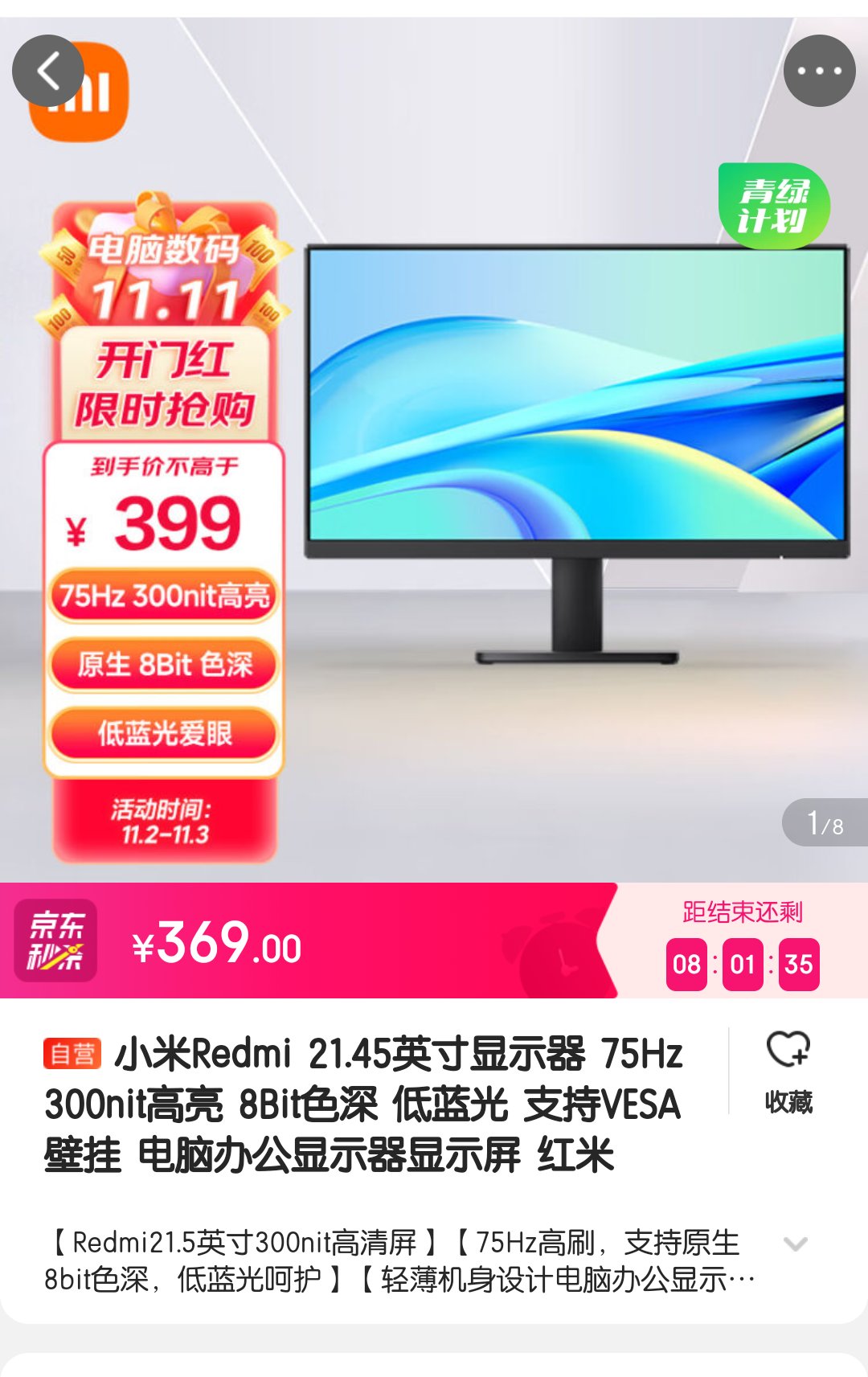The height and width of the screenshot is (1377, 868).
Task: Open the three-dot overflow menu
Action: pyautogui.click(x=819, y=71)
